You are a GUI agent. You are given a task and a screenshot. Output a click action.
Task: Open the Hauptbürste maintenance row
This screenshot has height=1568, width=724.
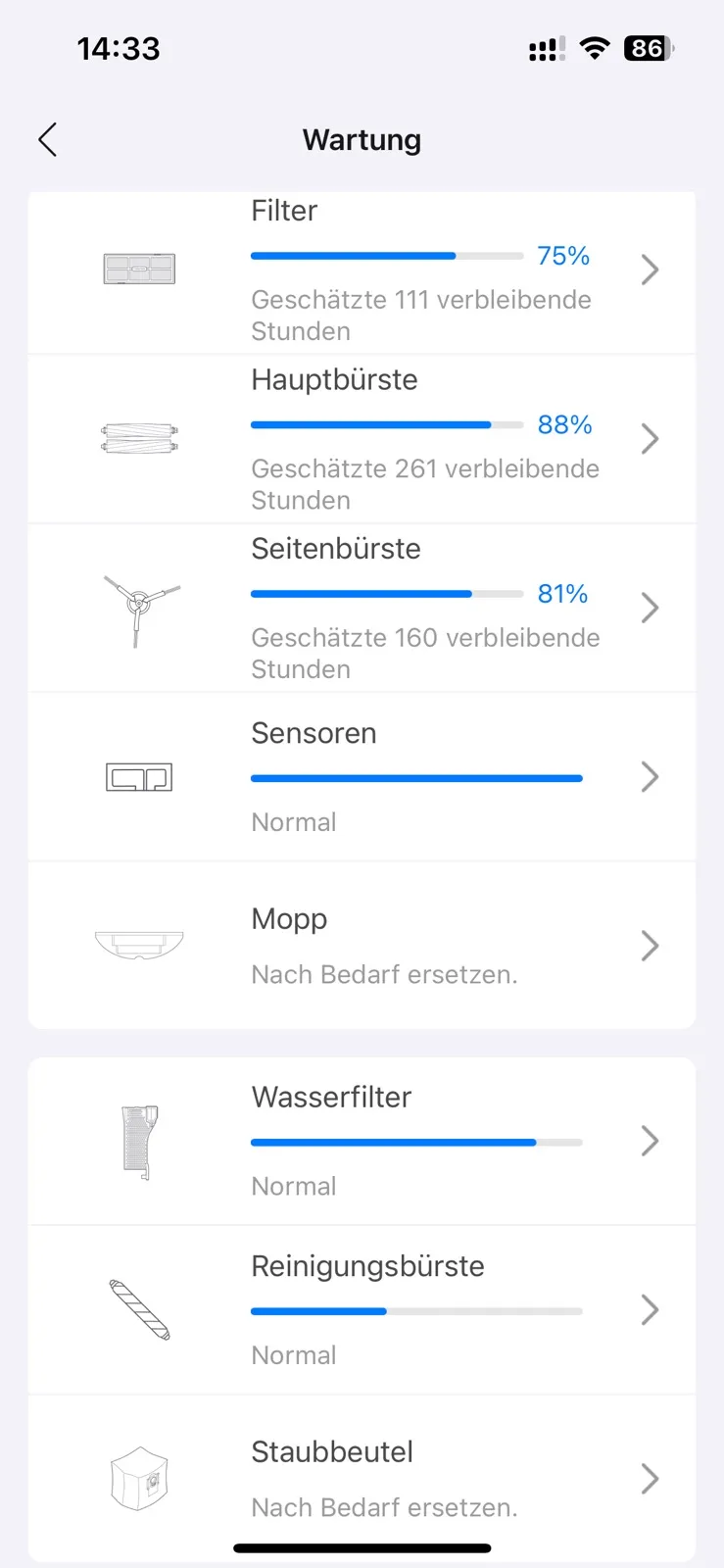(362, 438)
